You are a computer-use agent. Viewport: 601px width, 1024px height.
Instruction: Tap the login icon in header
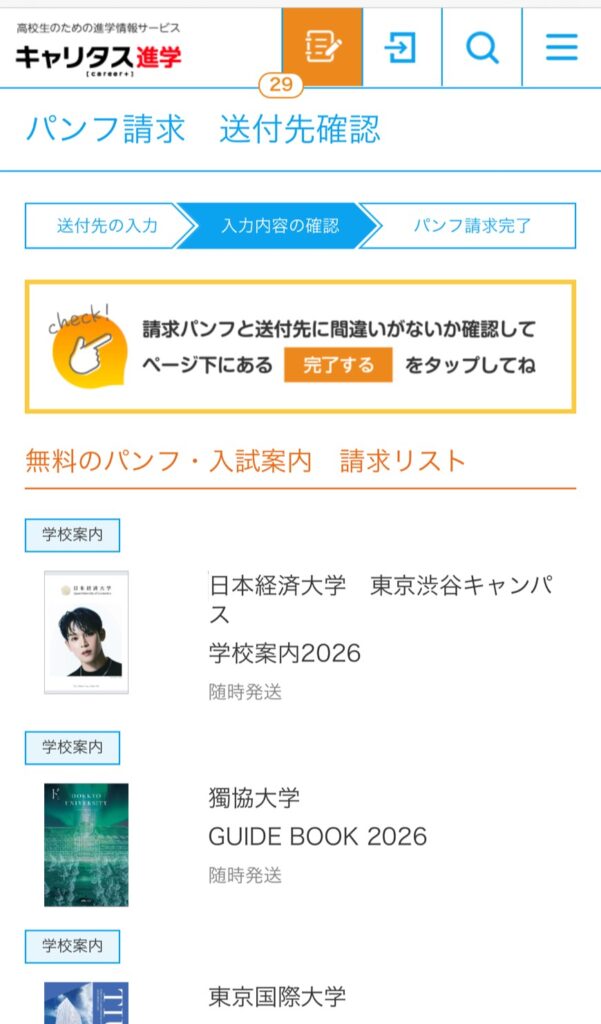point(401,47)
